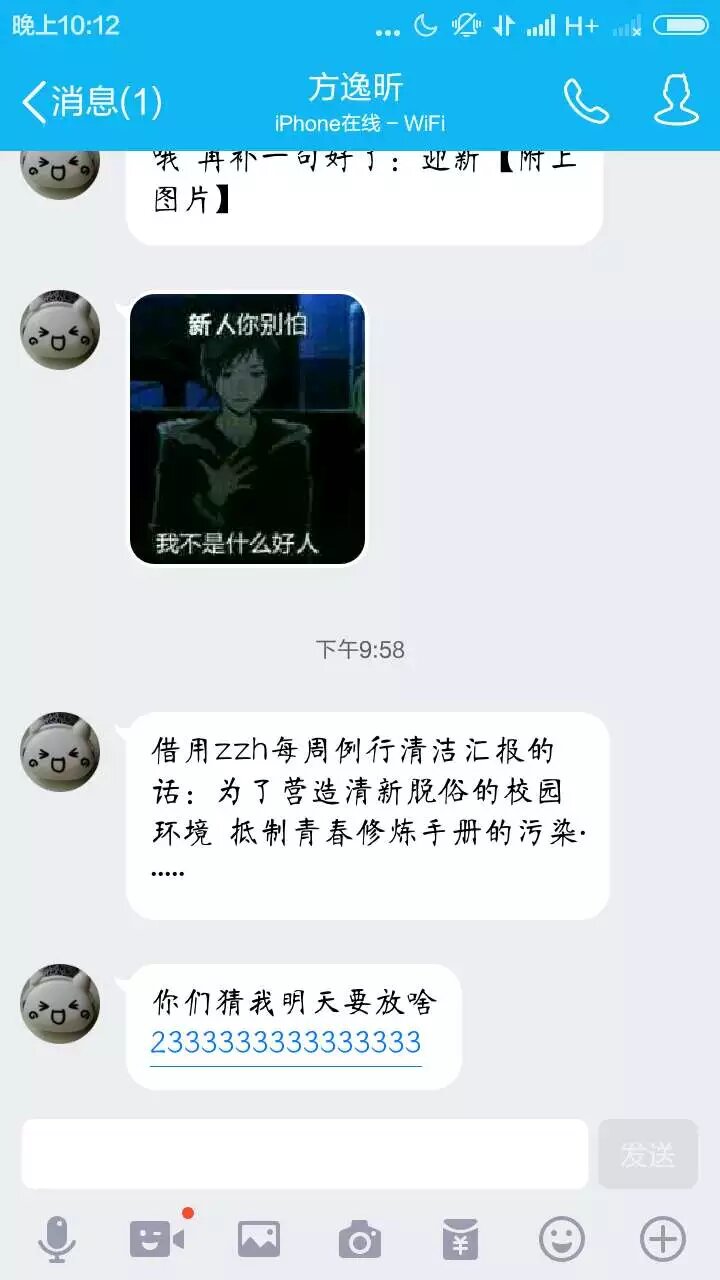Image resolution: width=720 pixels, height=1280 pixels.
Task: Send a red packet
Action: (461, 1240)
